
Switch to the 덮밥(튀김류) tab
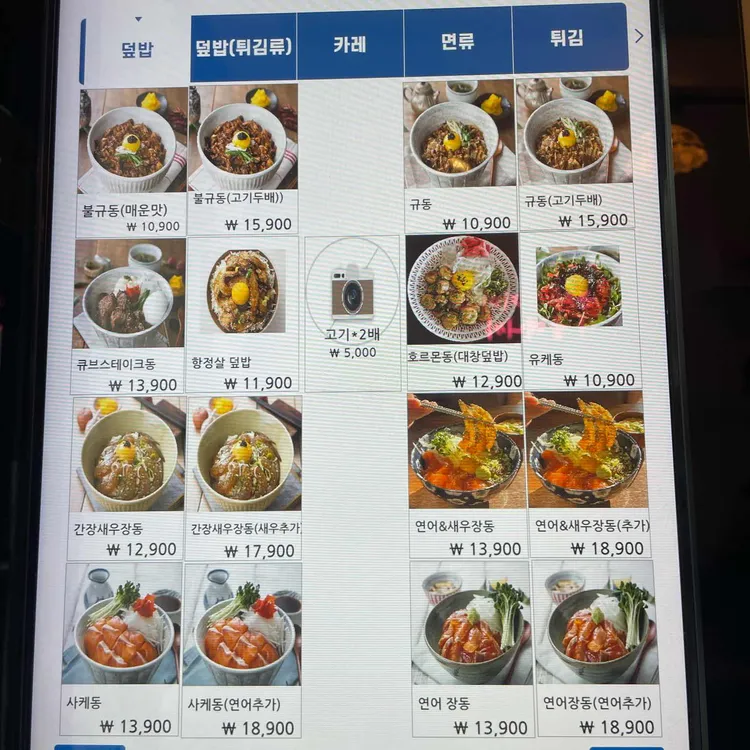244,46
